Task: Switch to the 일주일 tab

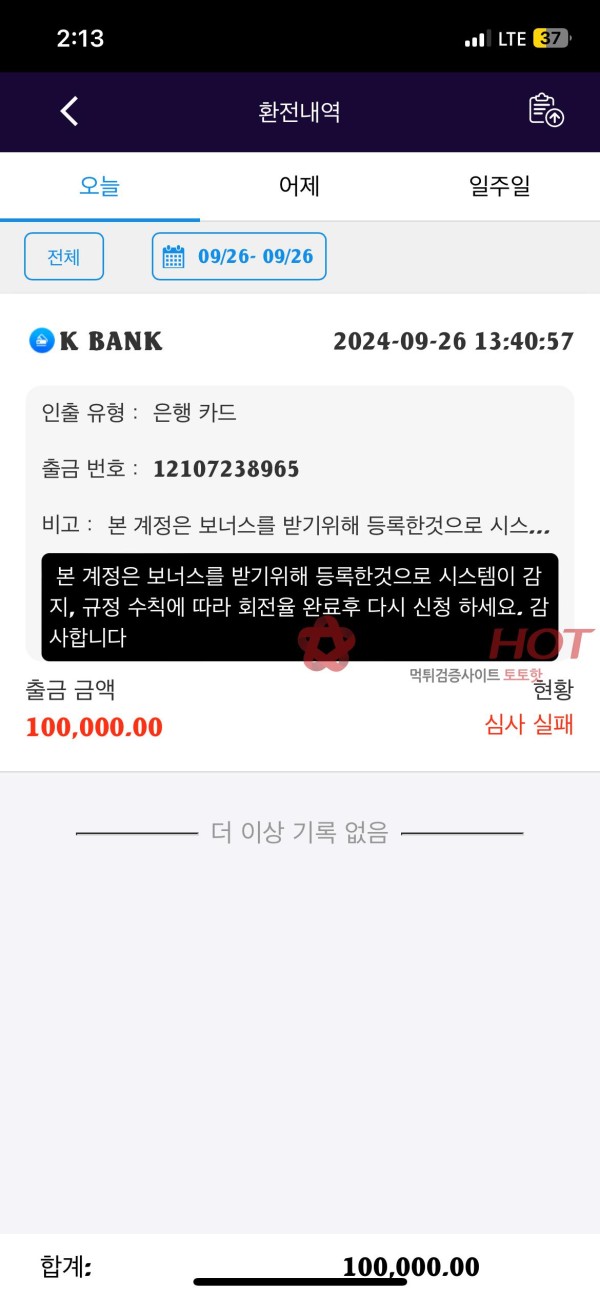Action: point(499,186)
